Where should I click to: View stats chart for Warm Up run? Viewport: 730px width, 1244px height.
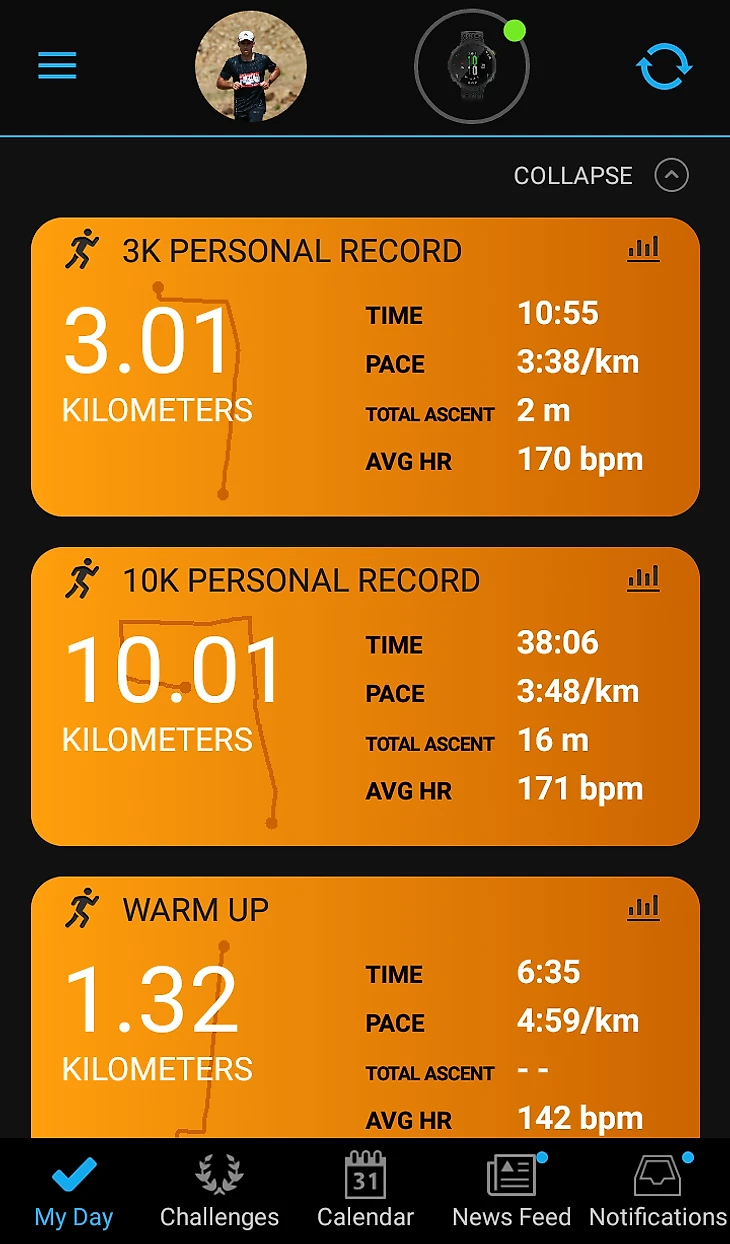click(x=643, y=907)
